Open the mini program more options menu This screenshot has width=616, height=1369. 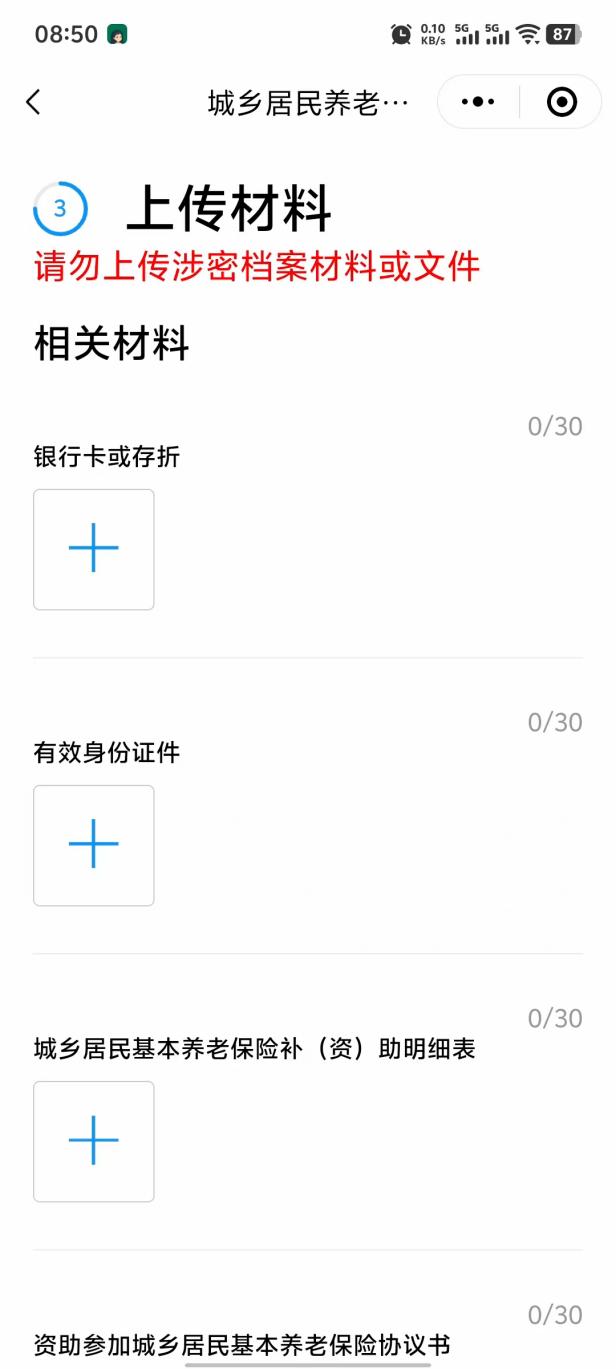[x=479, y=102]
